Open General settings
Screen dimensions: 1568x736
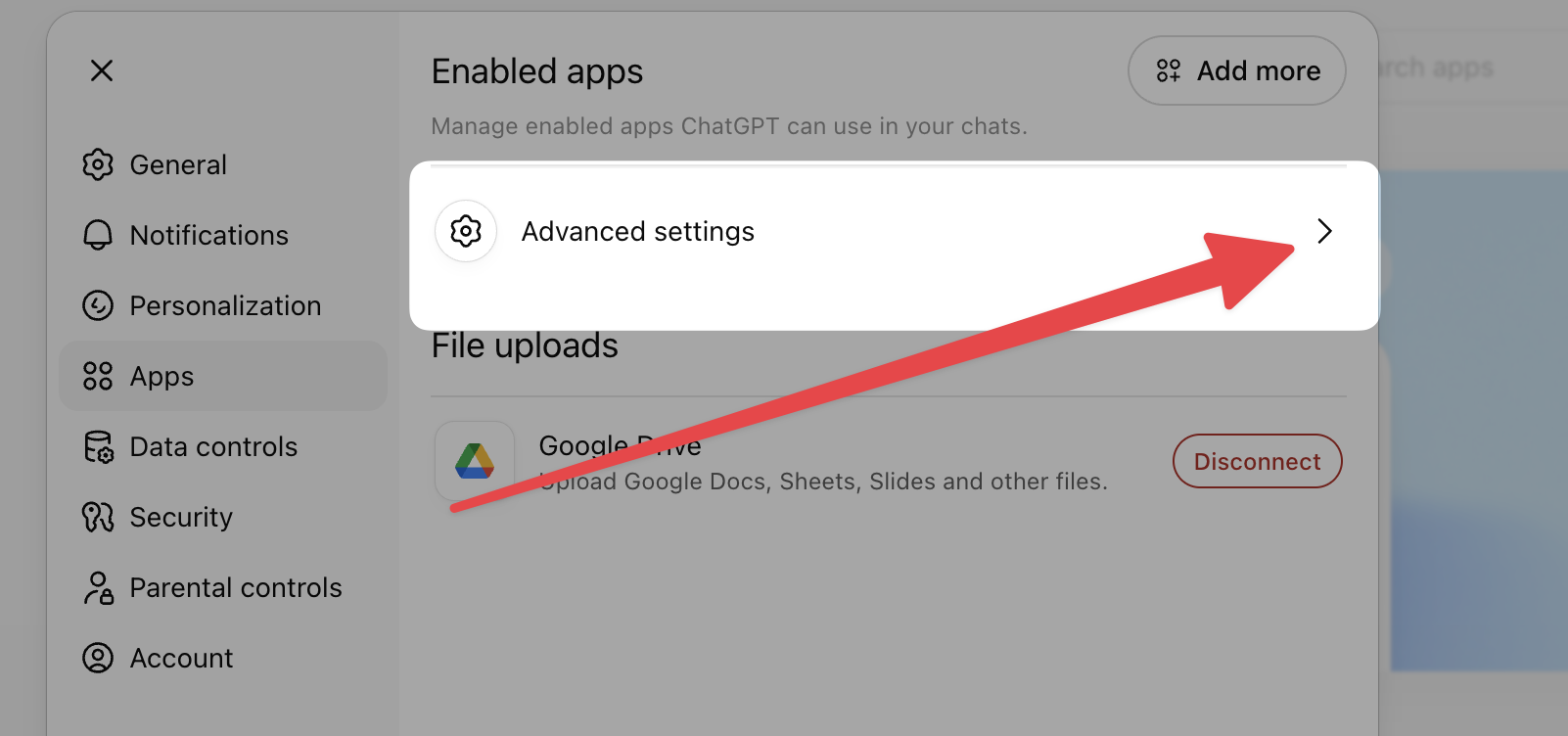177,164
